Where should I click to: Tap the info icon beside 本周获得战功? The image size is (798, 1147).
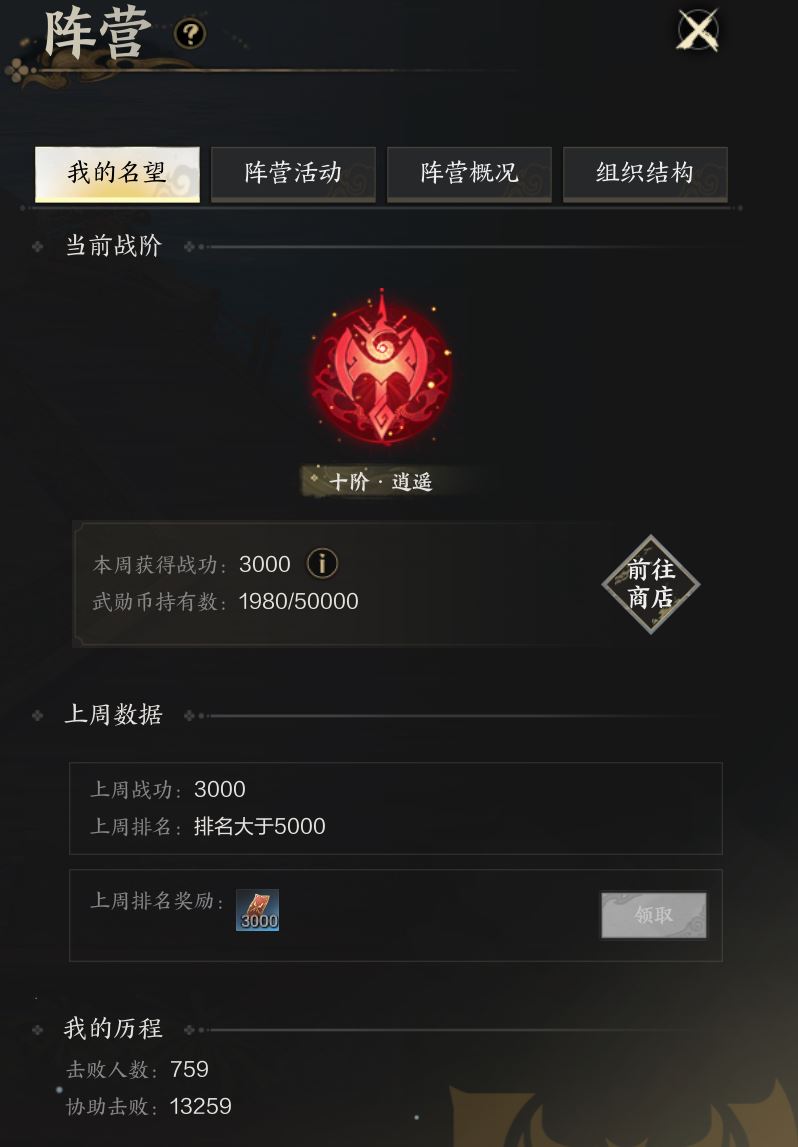tap(322, 564)
